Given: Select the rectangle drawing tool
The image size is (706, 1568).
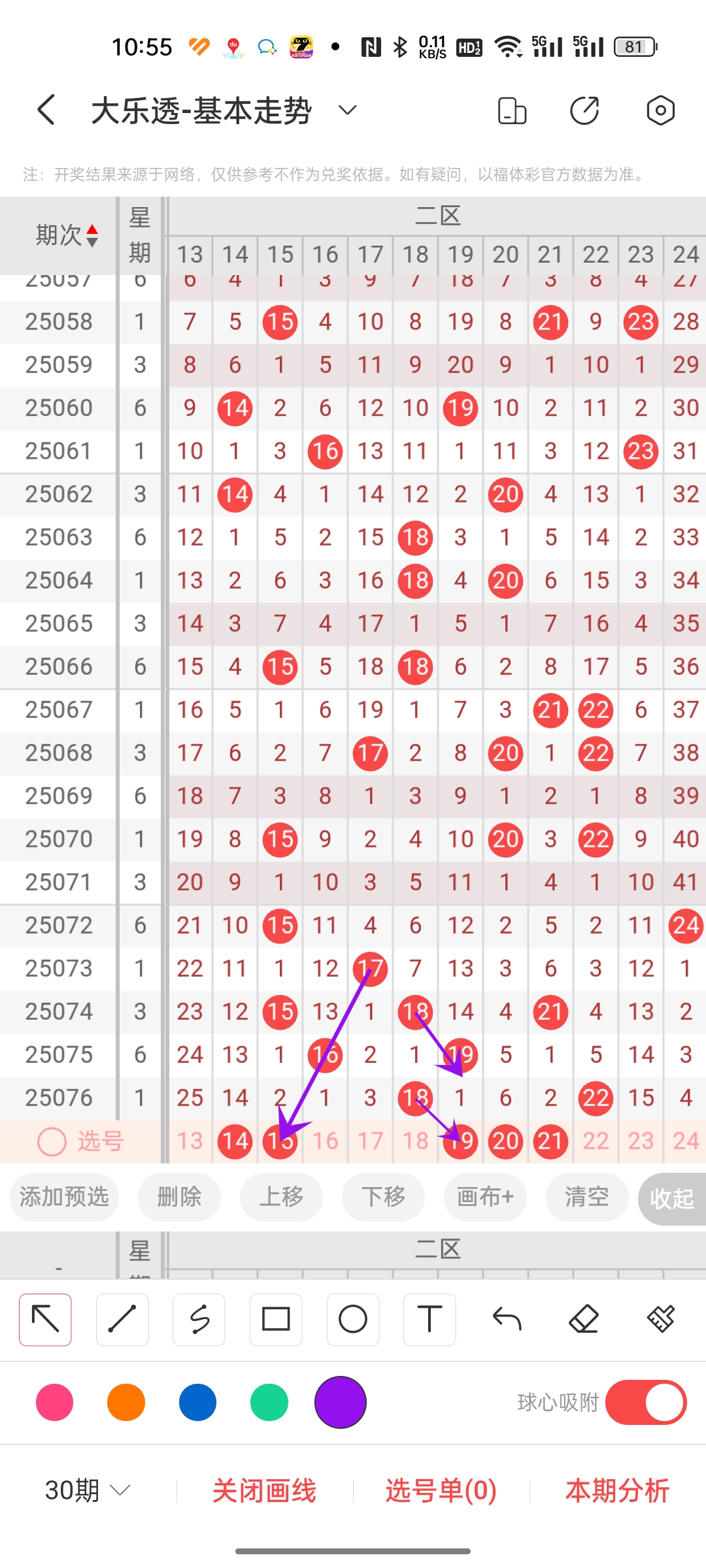Looking at the screenshot, I should coord(276,1319).
